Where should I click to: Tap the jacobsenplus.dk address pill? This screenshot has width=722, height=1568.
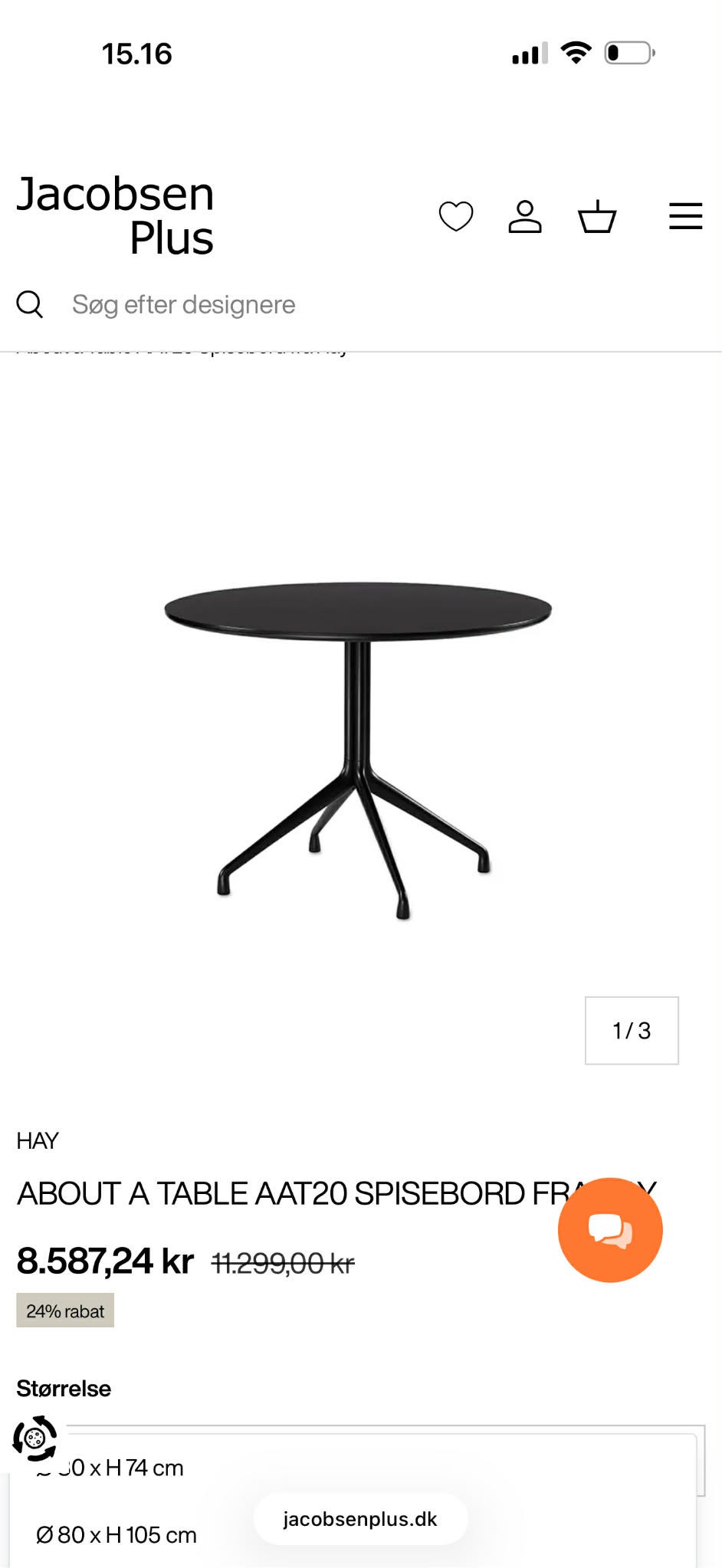360,1519
